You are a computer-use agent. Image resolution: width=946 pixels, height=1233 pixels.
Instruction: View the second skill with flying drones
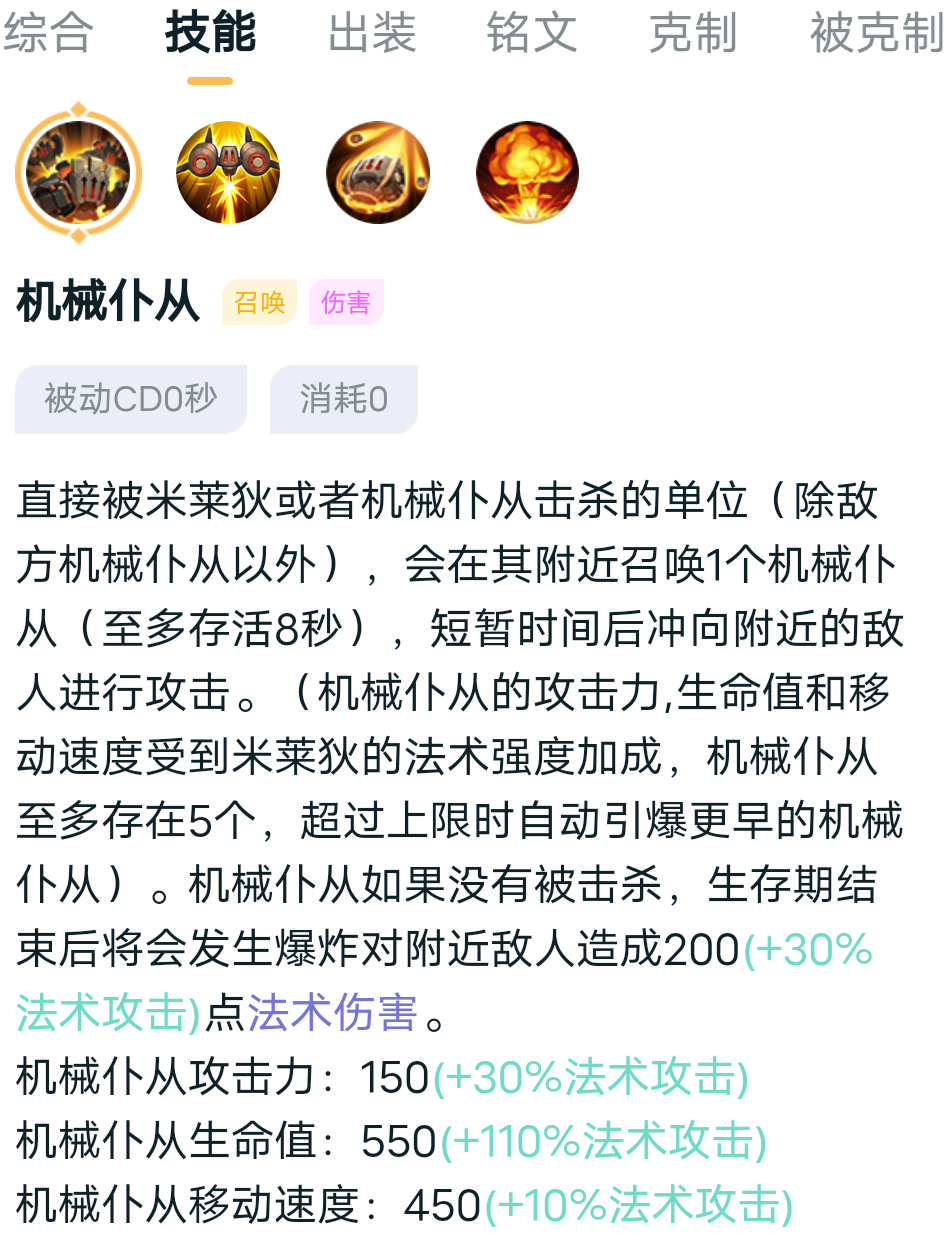(228, 174)
